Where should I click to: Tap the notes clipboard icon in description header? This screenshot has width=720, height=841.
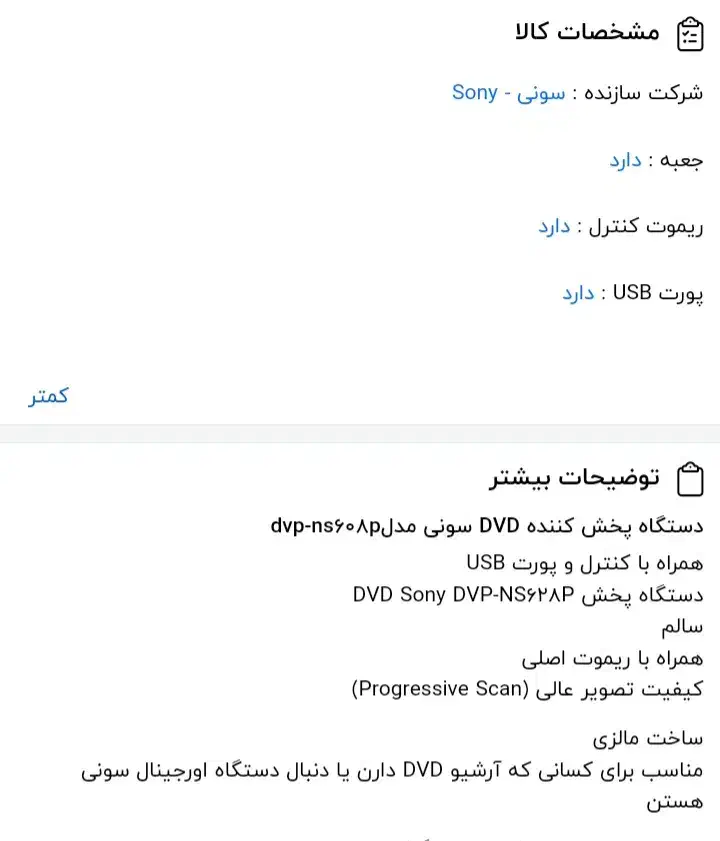[x=692, y=477]
